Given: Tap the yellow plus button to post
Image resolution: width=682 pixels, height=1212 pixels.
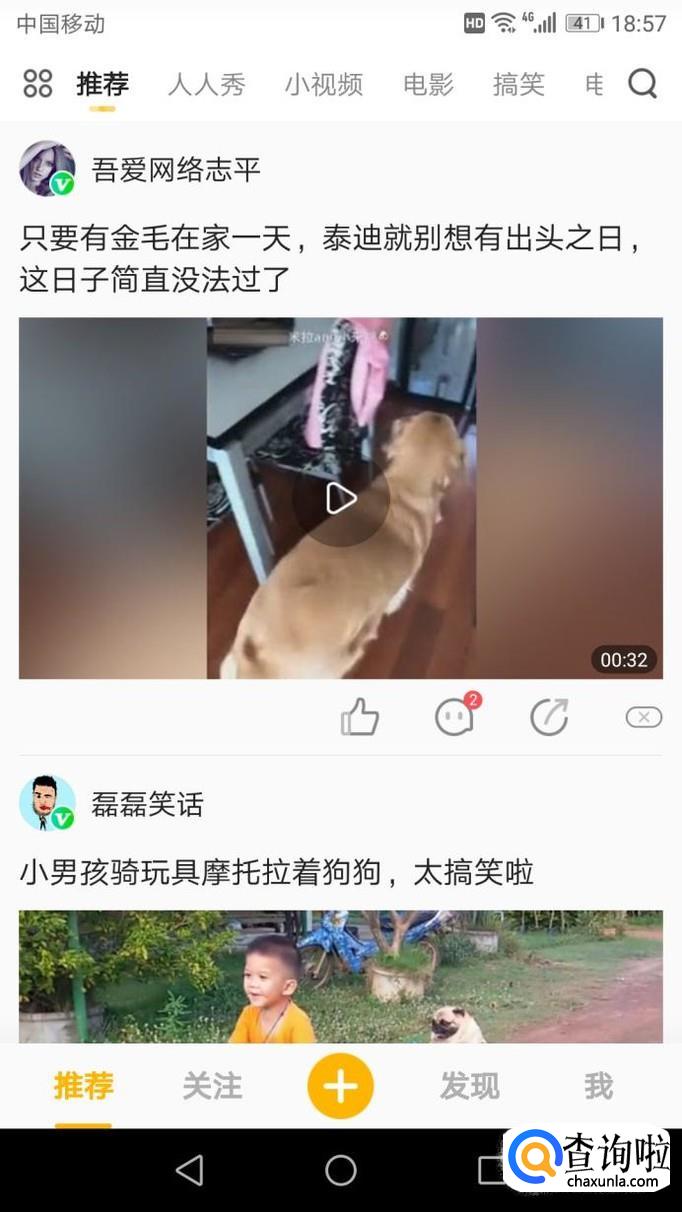Looking at the screenshot, I should click(x=340, y=1086).
